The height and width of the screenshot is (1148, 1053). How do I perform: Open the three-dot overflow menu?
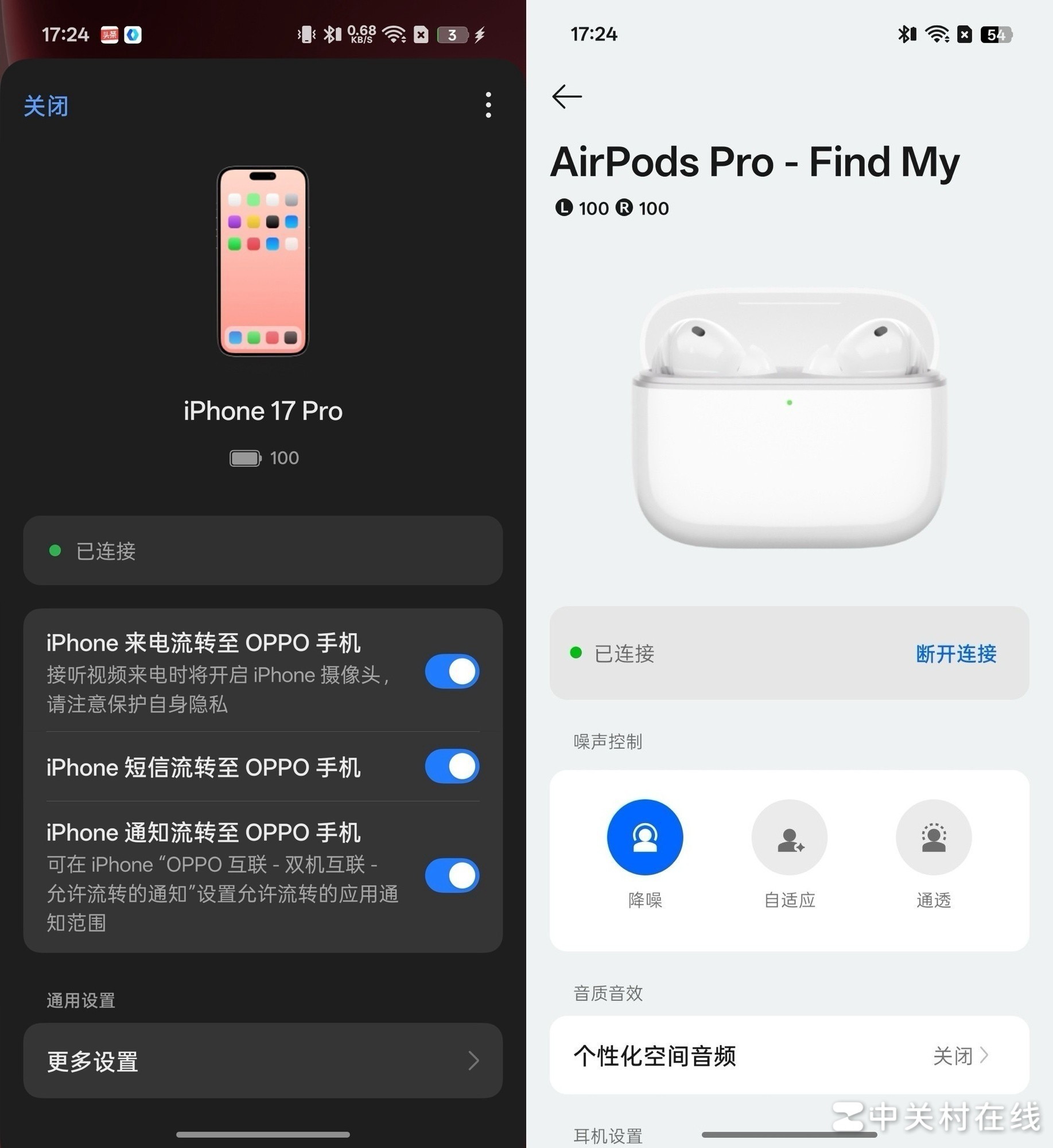click(x=488, y=105)
